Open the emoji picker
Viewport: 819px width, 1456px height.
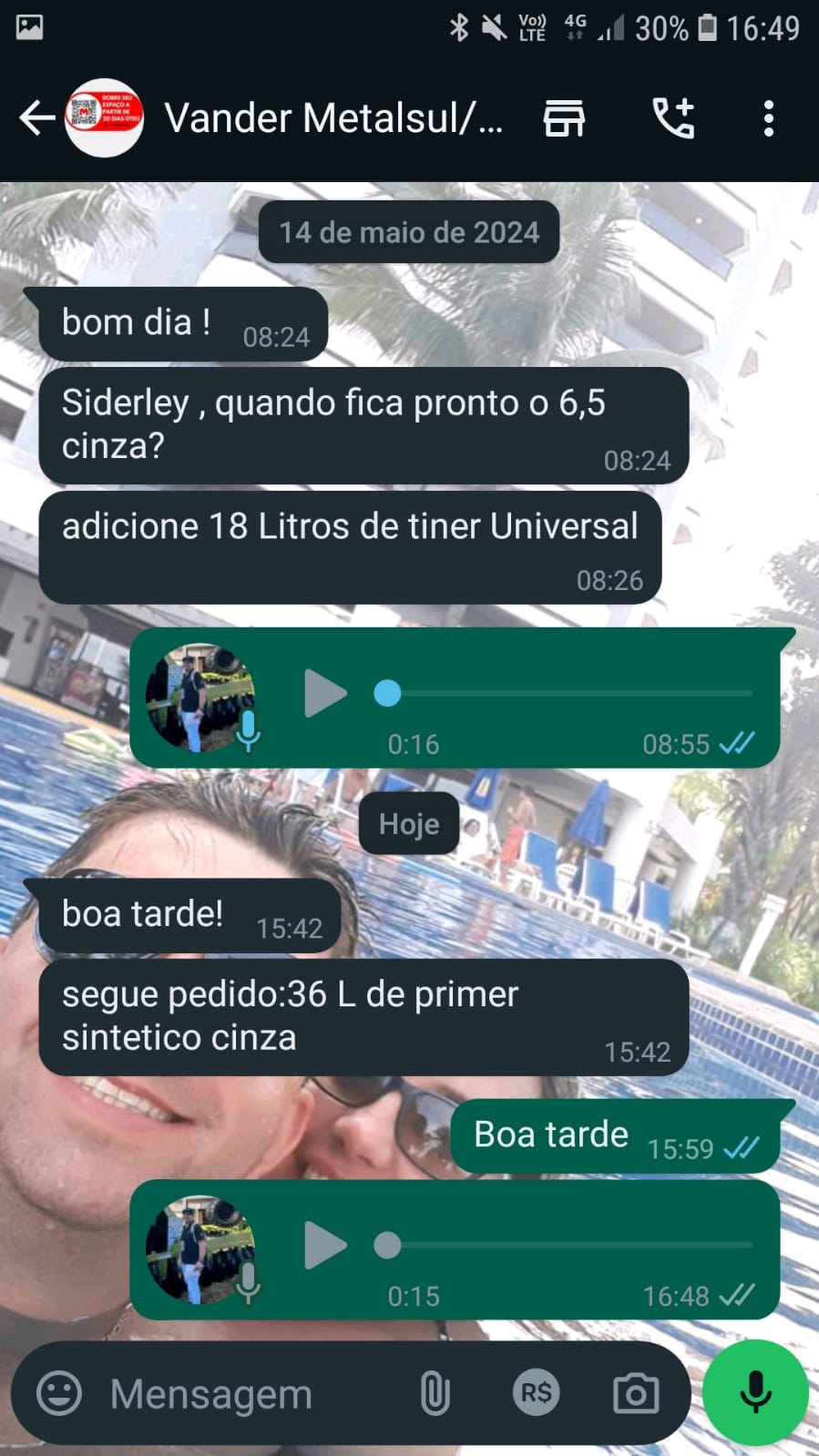point(59,1393)
